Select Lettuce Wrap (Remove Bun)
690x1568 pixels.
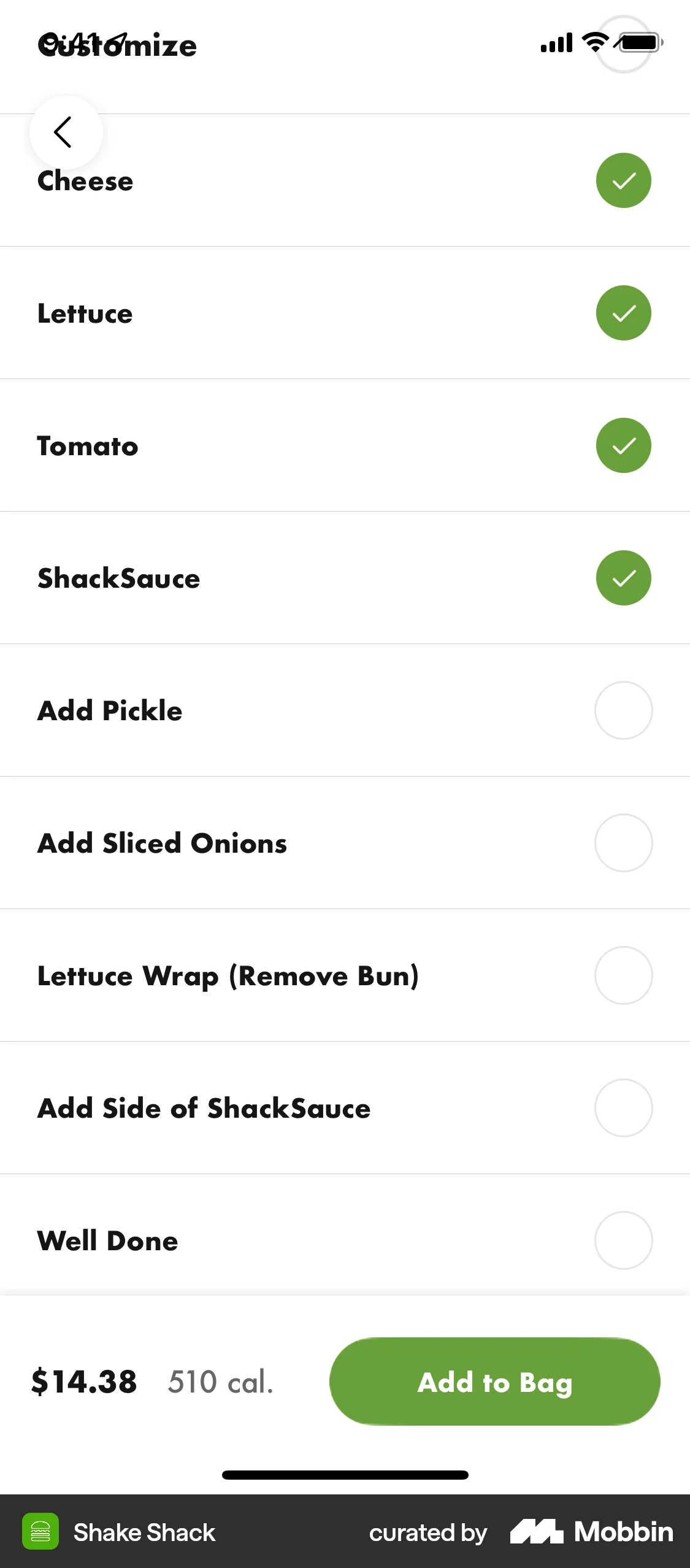(x=623, y=975)
